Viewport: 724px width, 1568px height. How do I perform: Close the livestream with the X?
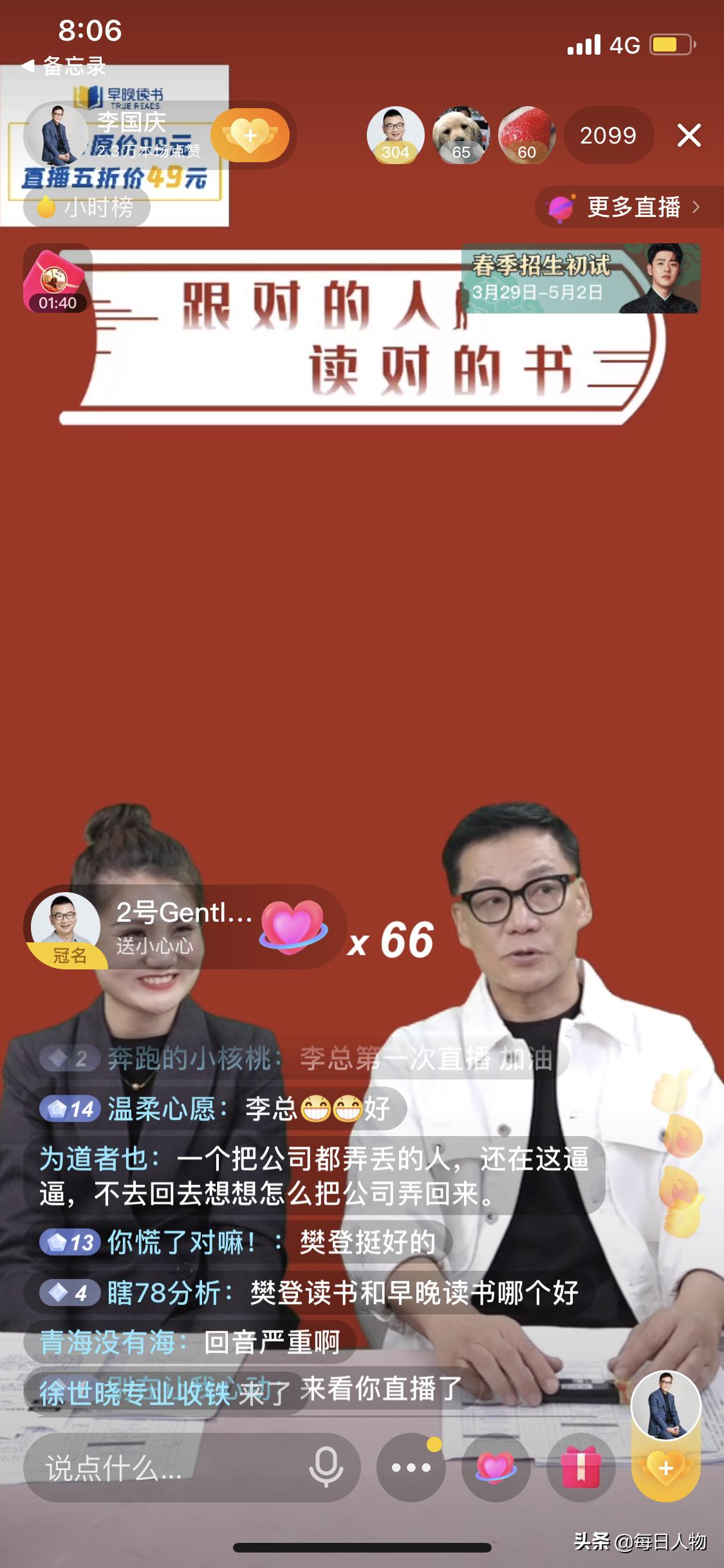click(689, 136)
